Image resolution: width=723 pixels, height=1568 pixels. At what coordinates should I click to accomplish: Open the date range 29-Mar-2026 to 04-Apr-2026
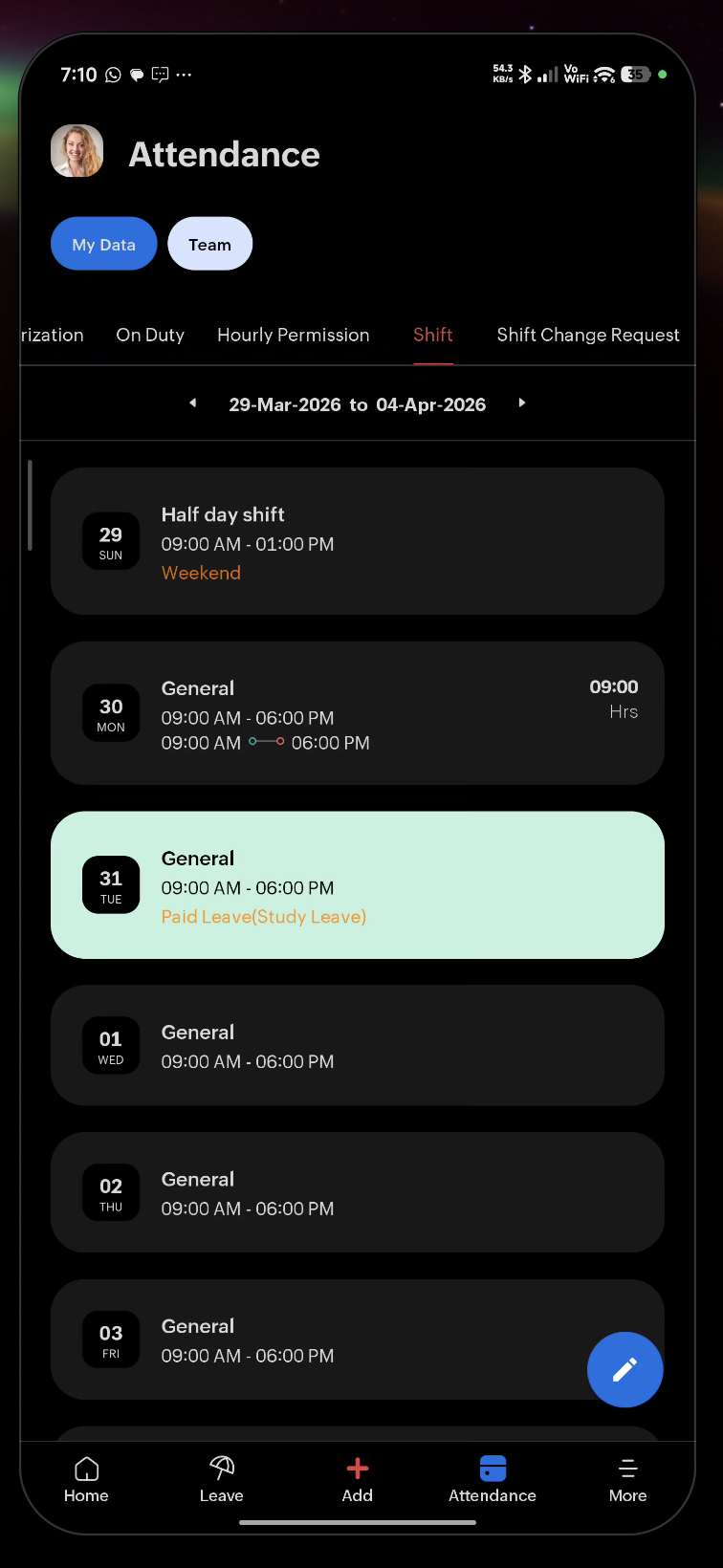tap(357, 404)
